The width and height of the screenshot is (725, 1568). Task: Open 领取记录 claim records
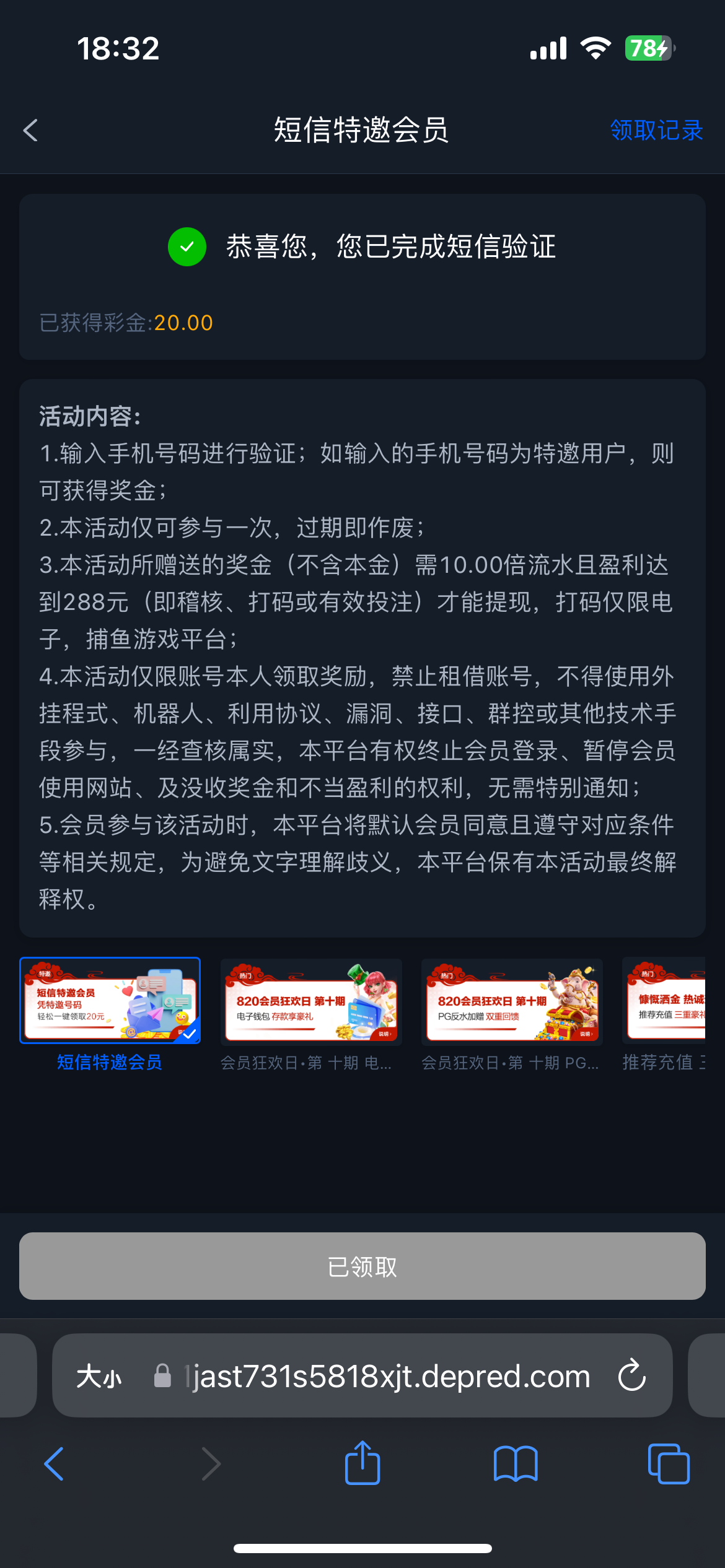pos(656,131)
